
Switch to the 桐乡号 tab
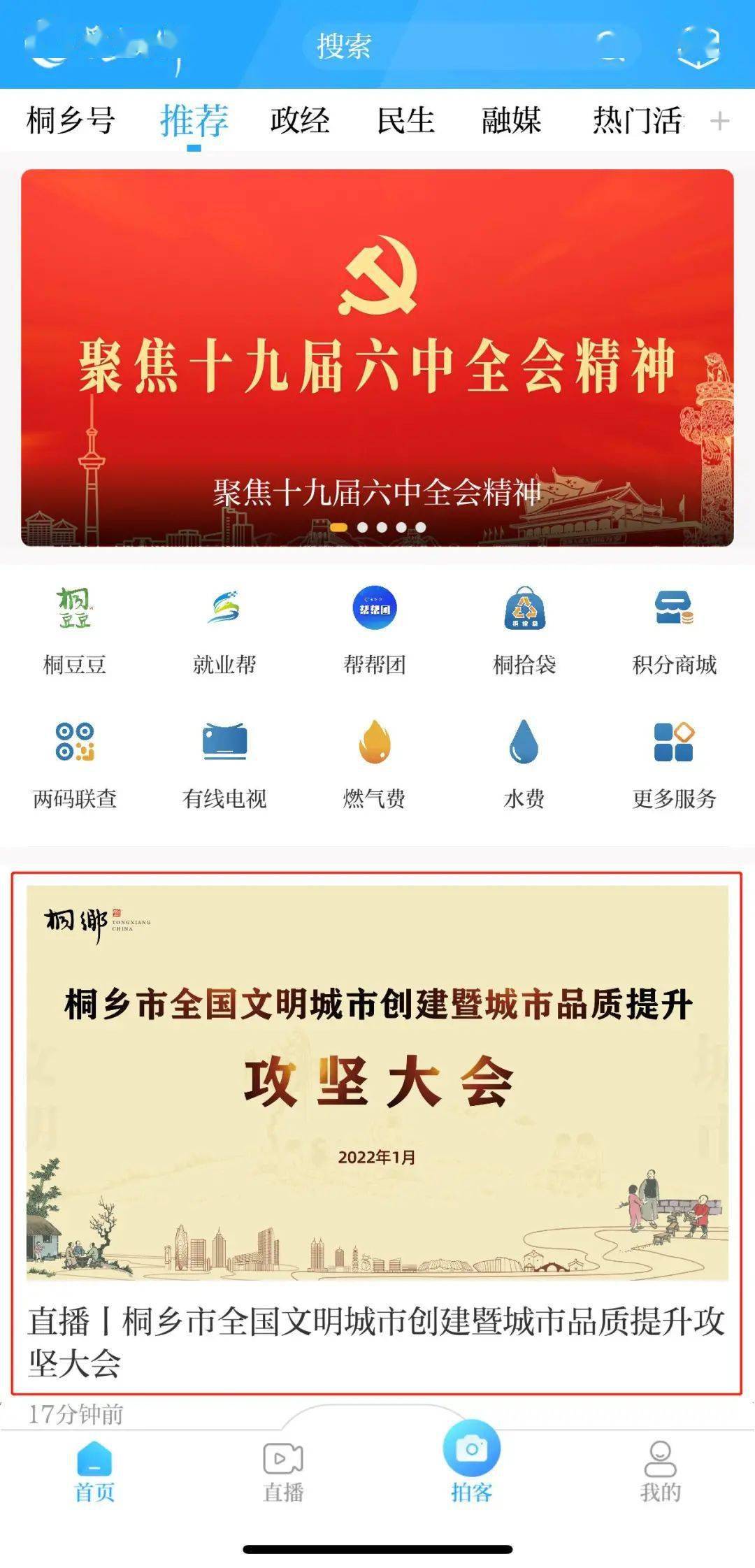[71, 120]
